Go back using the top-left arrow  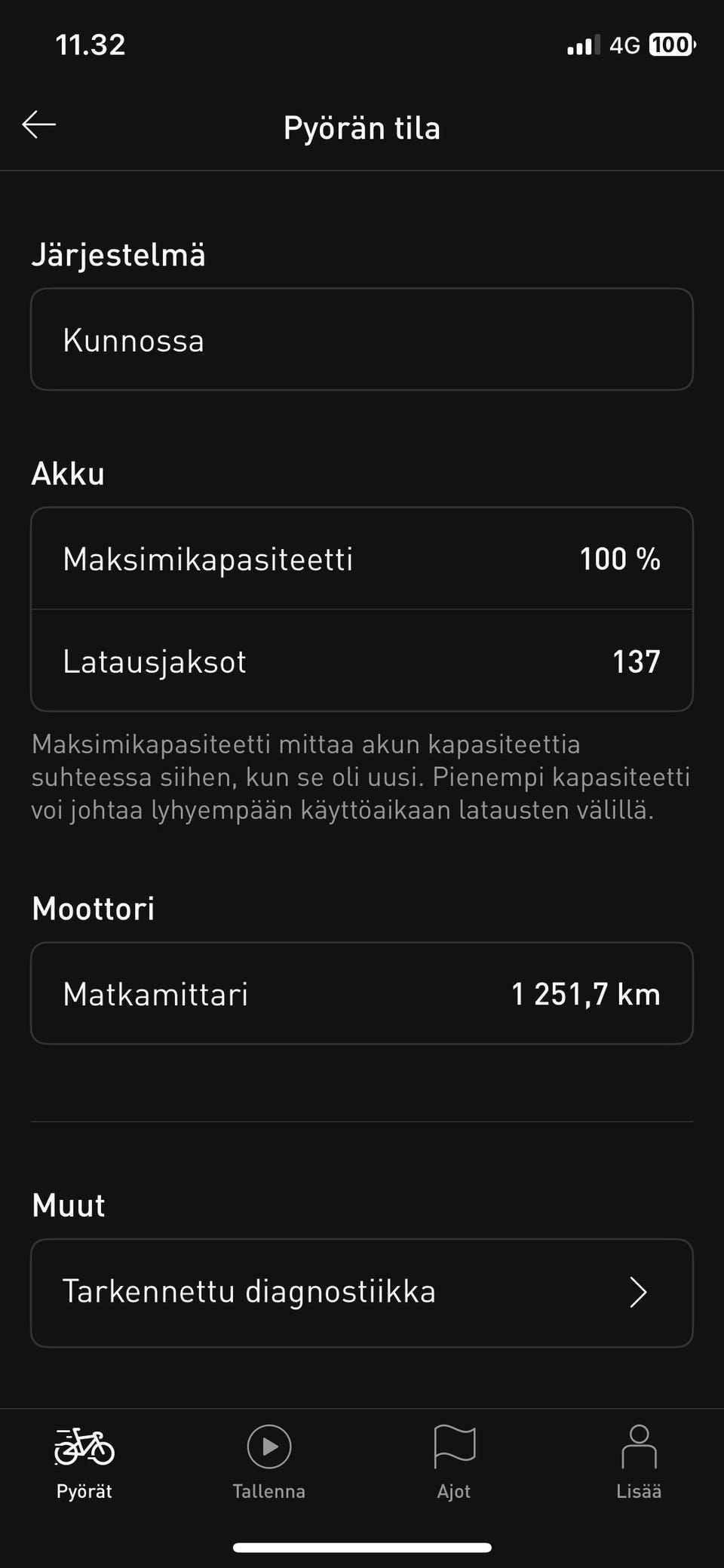[x=39, y=125]
